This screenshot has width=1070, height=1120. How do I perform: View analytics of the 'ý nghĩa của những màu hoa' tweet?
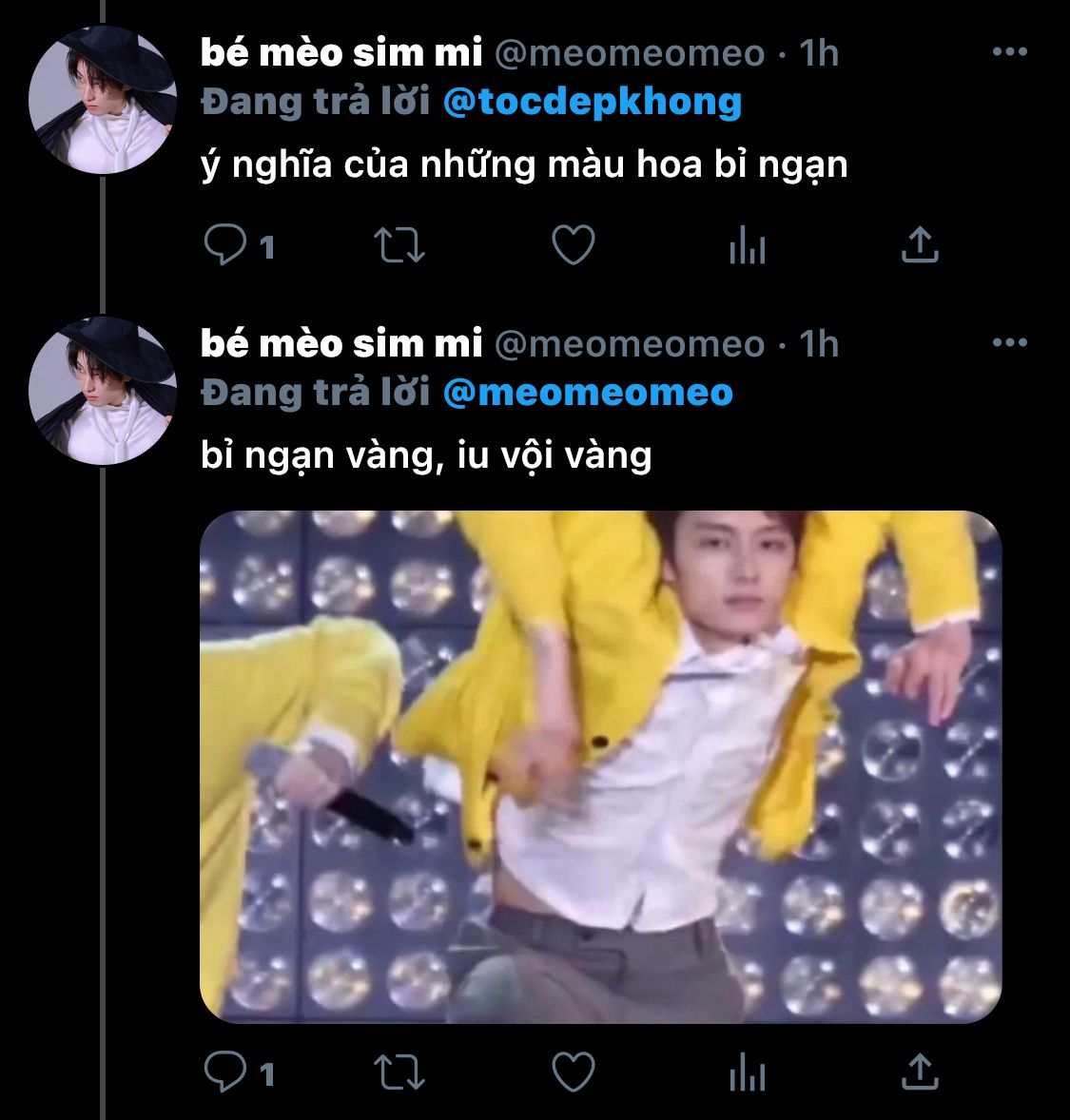tap(748, 245)
